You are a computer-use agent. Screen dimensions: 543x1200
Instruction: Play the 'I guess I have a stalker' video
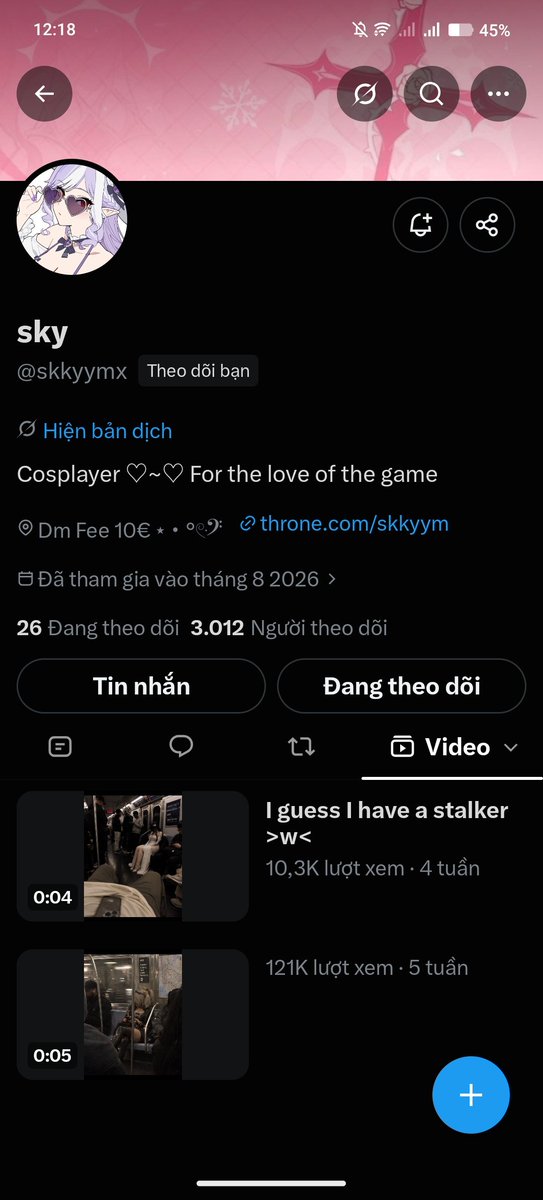point(133,856)
